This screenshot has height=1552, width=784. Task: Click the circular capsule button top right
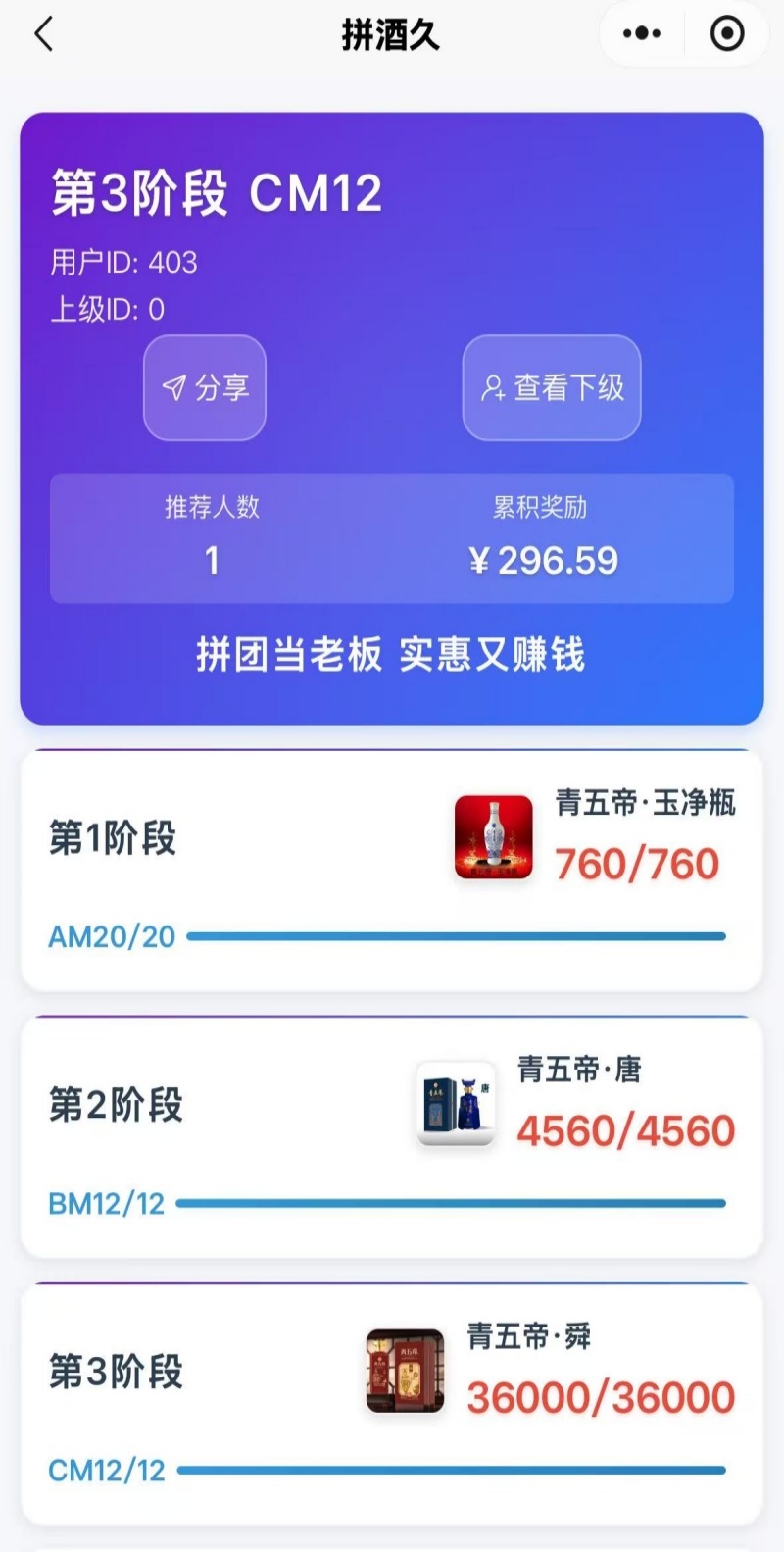[x=726, y=32]
